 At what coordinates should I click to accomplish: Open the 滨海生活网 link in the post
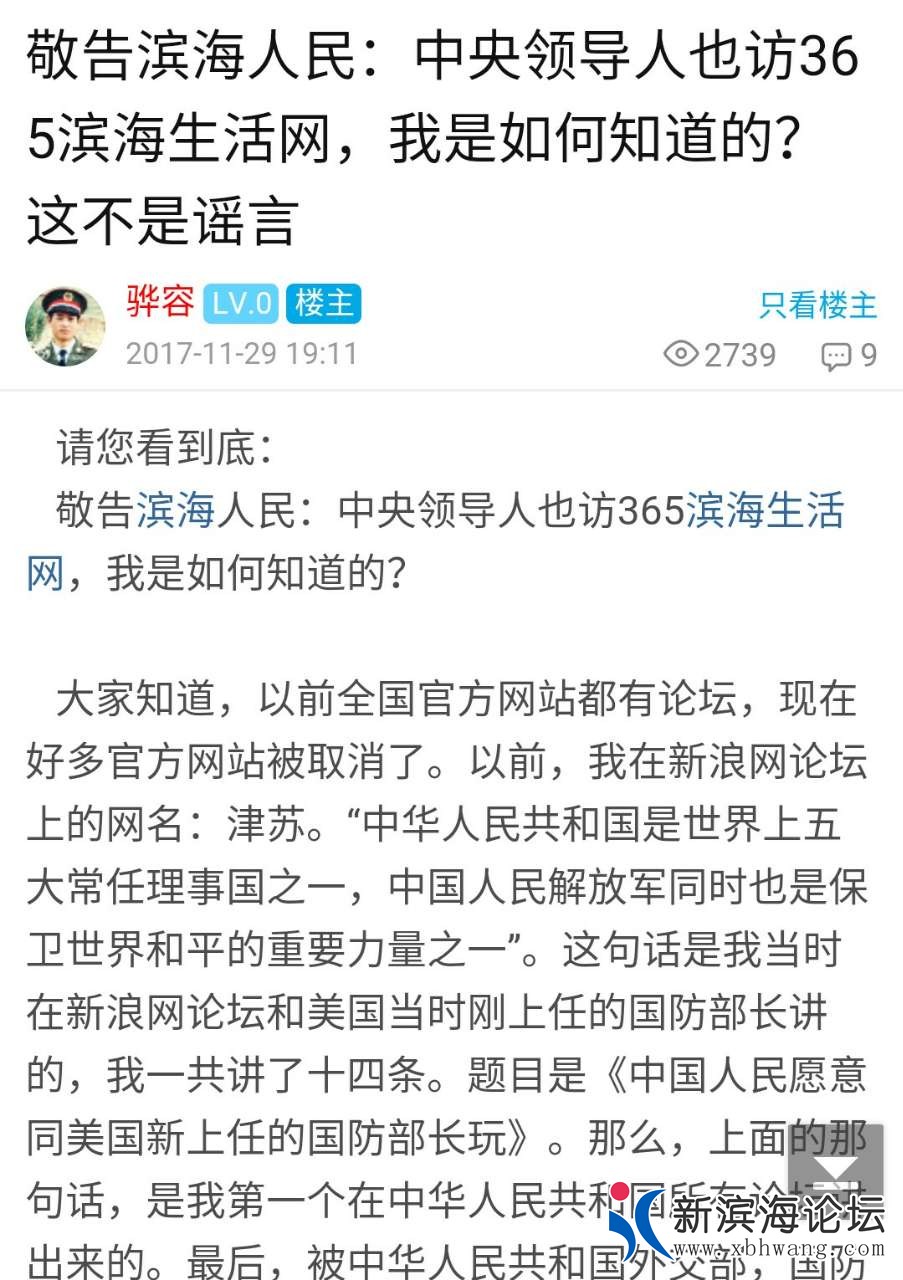coord(765,510)
